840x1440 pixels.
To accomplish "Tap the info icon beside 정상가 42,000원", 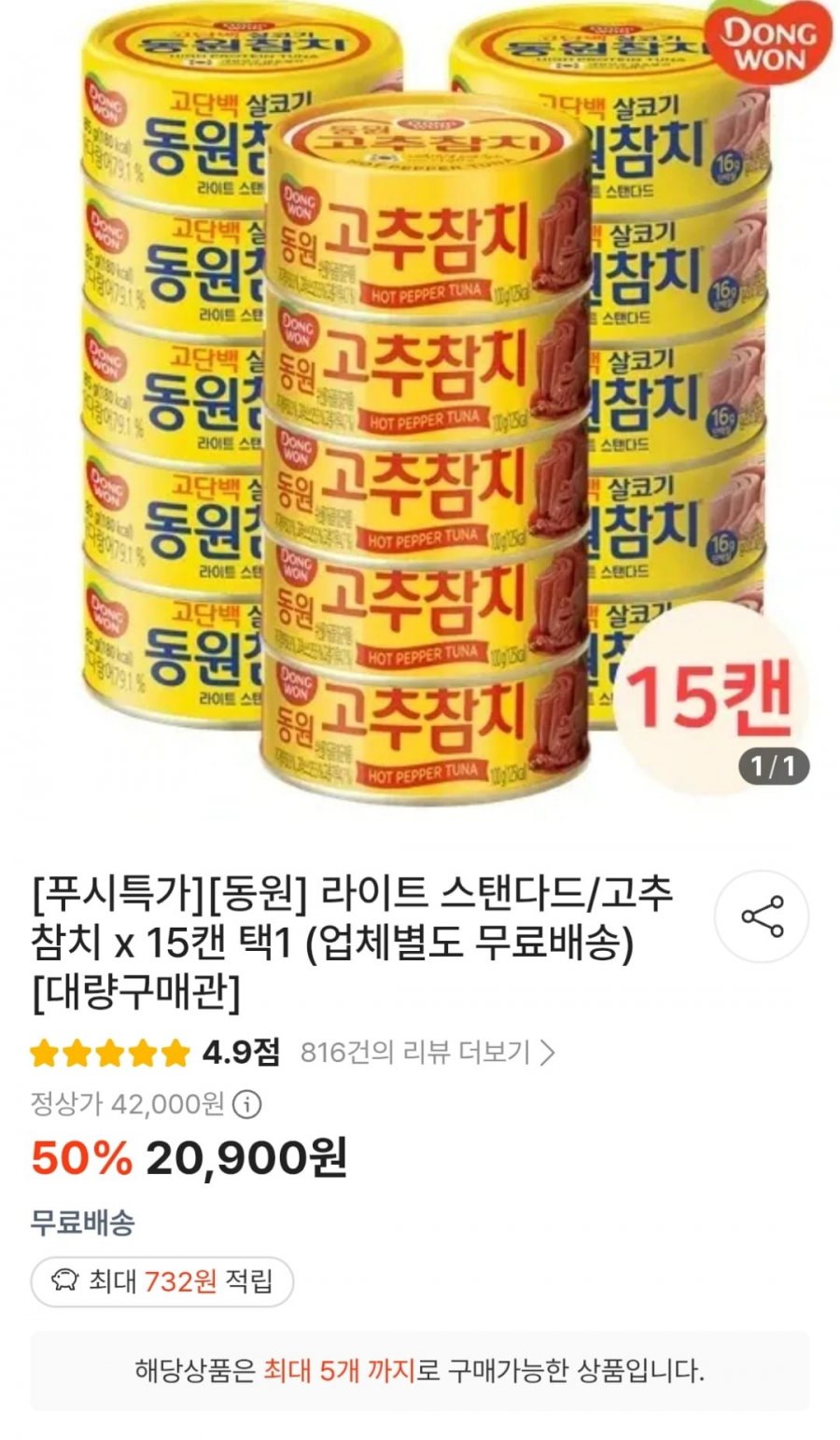I will pyautogui.click(x=246, y=1105).
